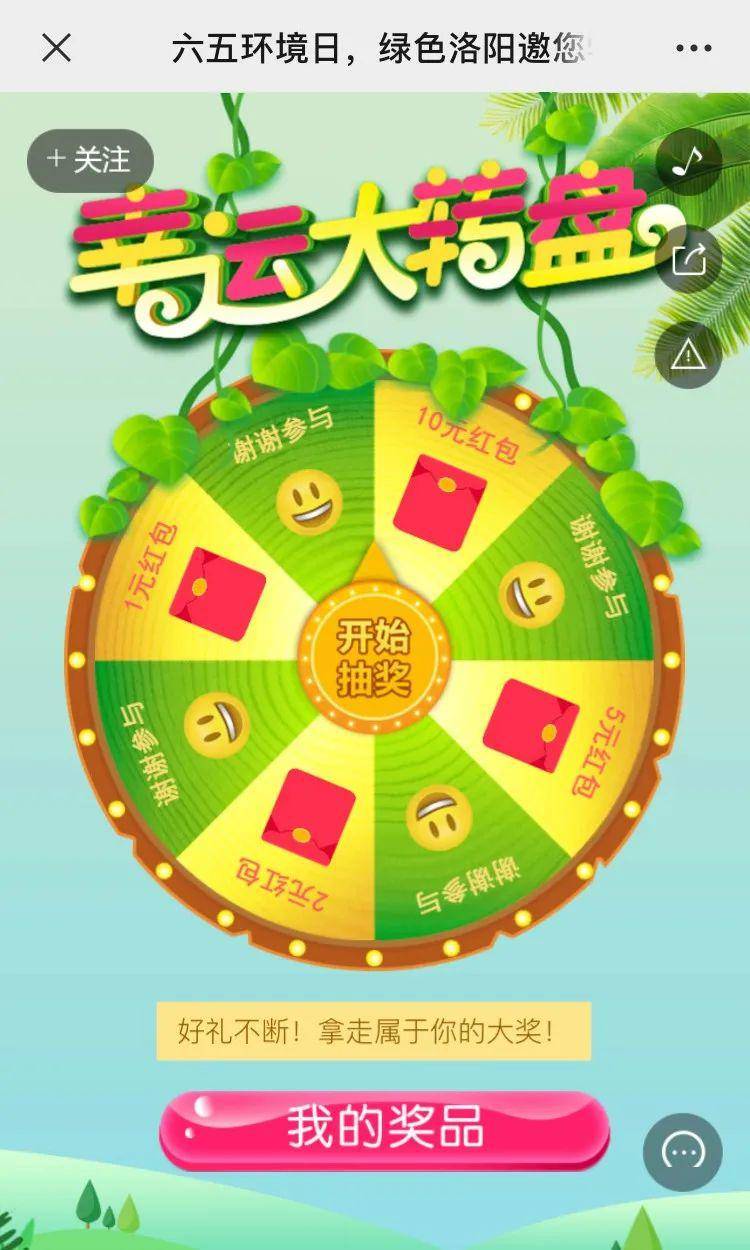The width and height of the screenshot is (750, 1250).
Task: Report the page with the warning triangle icon
Action: click(688, 354)
